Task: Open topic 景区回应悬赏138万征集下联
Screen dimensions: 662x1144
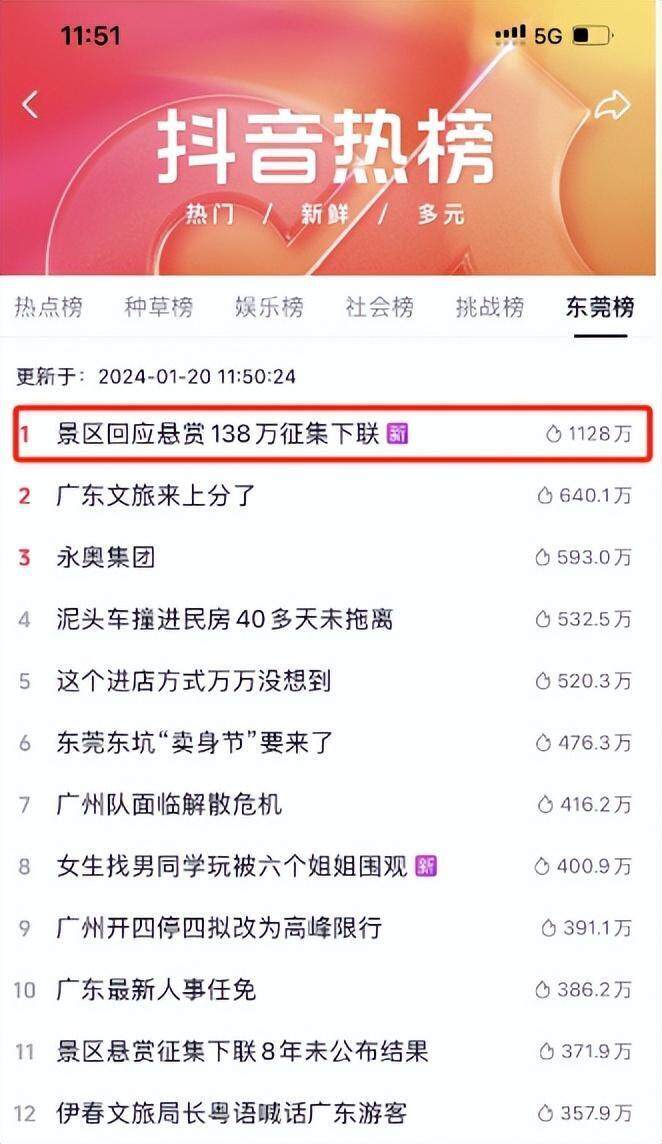Action: 218,434
